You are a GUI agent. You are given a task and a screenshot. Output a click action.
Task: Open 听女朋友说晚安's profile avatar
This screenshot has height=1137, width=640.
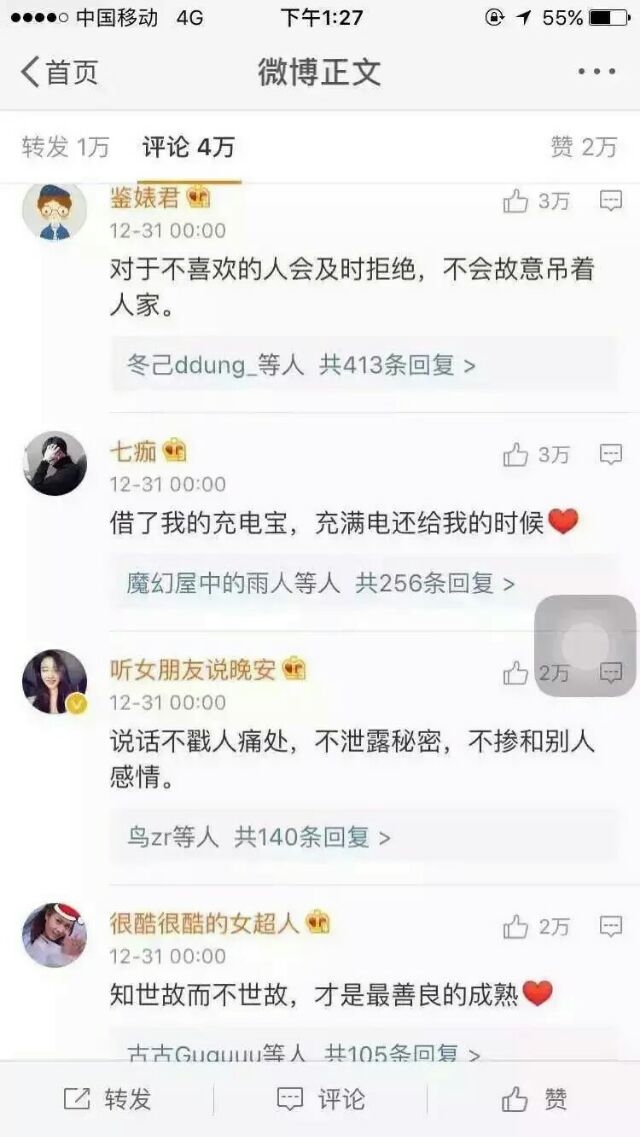pos(54,682)
